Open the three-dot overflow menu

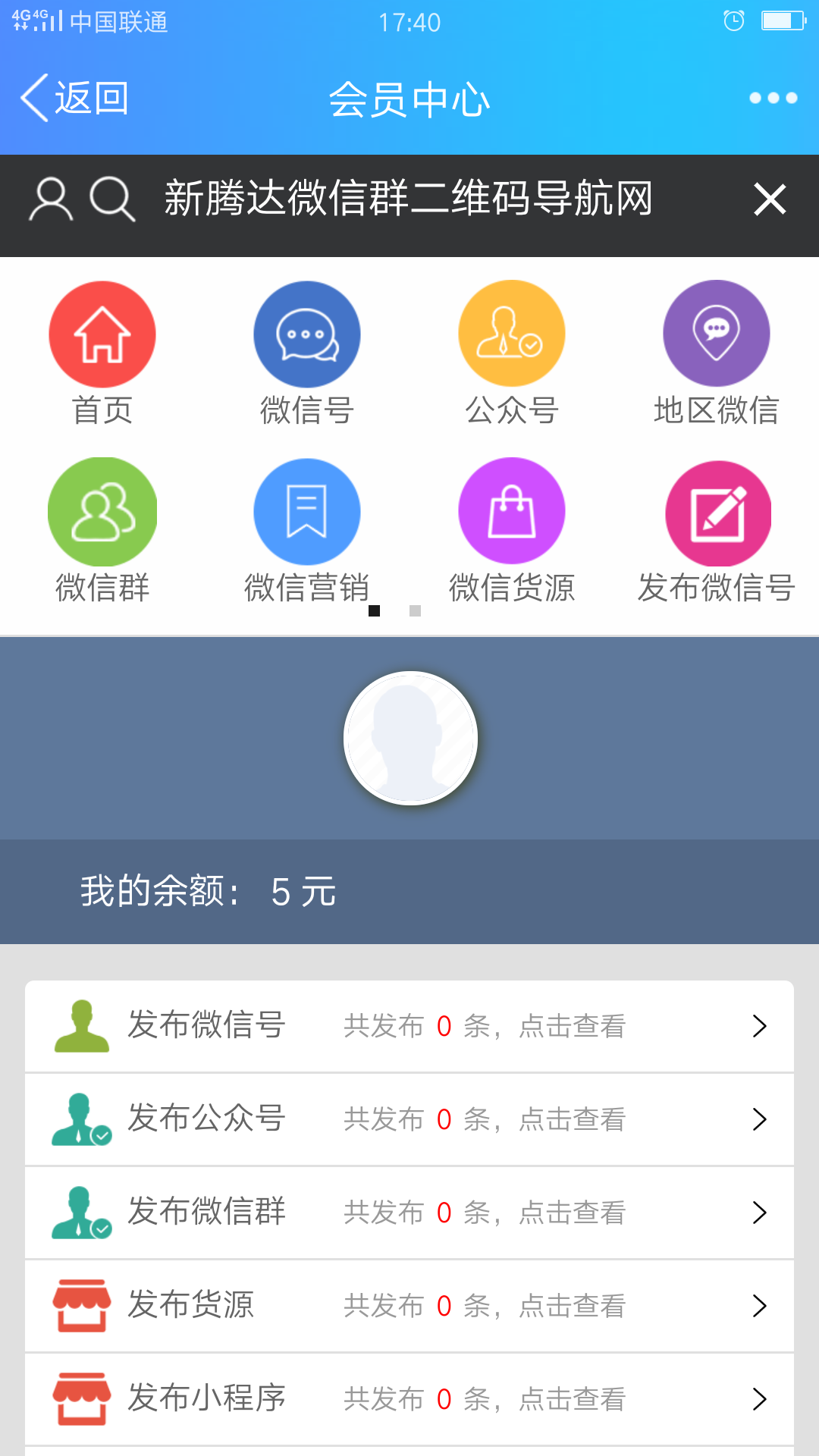point(773,98)
